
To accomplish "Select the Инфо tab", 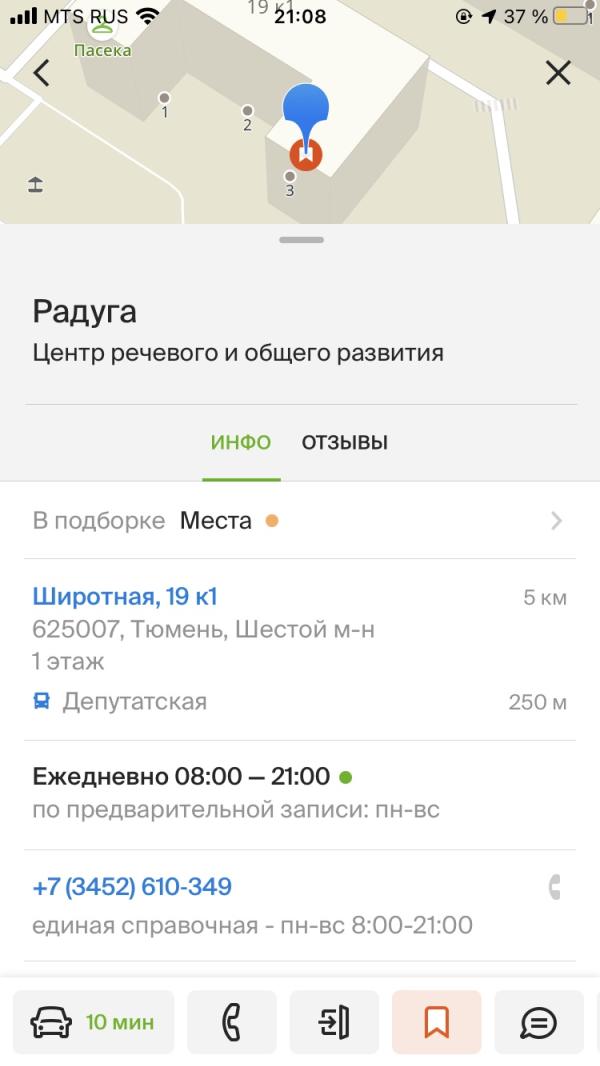I will click(x=240, y=442).
